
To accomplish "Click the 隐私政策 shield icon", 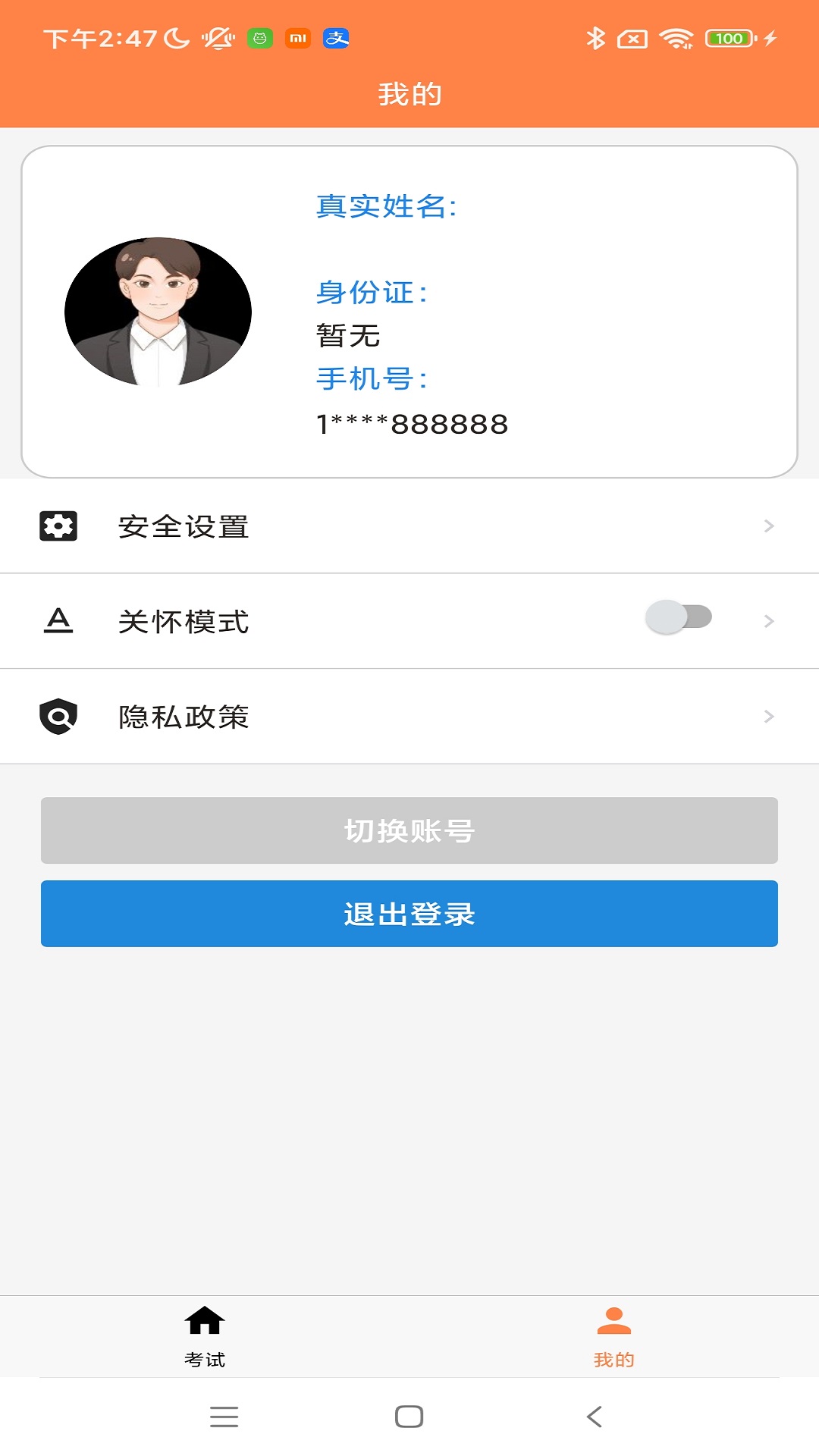I will [58, 715].
